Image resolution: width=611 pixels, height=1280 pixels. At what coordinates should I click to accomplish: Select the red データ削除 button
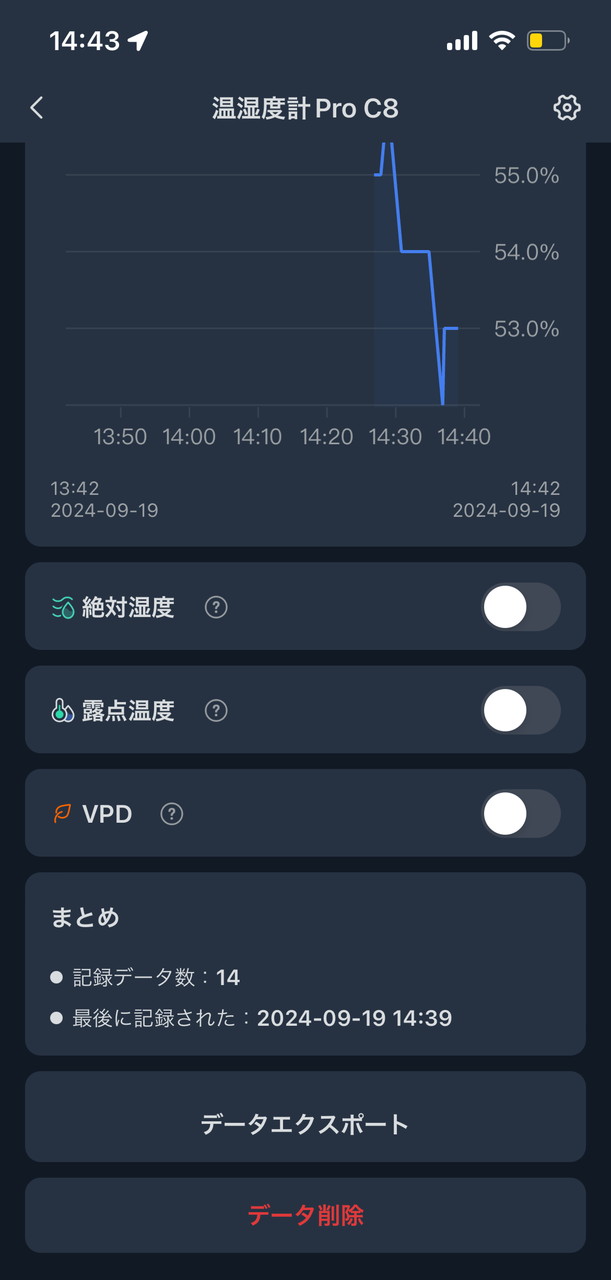[x=305, y=1215]
